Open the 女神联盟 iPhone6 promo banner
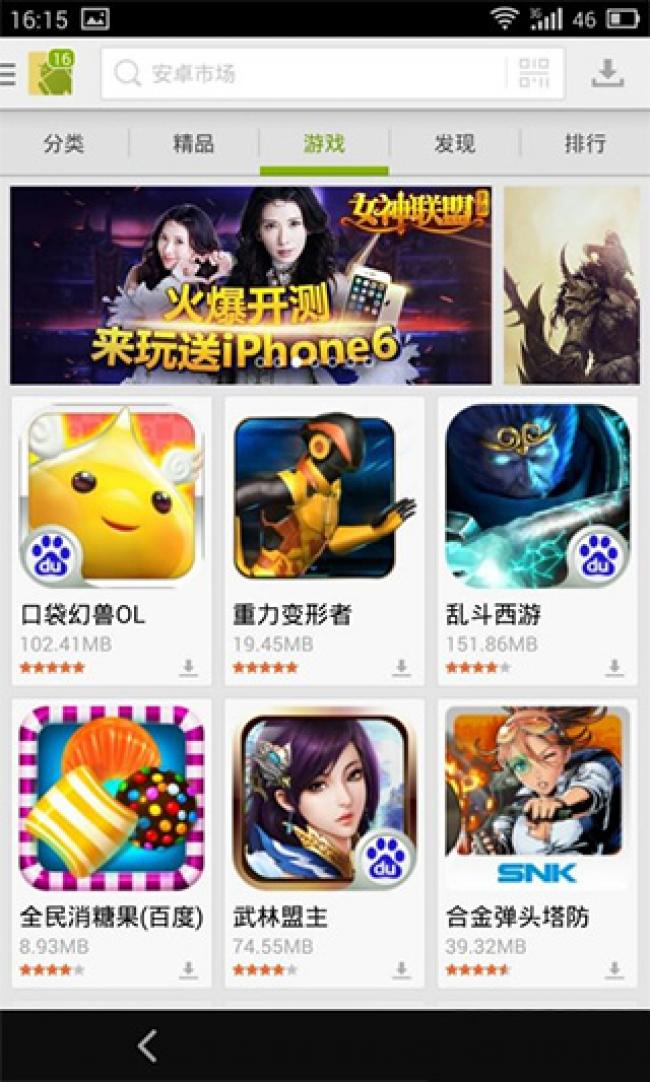Viewport: 650px width, 1082px height. pyautogui.click(x=250, y=285)
